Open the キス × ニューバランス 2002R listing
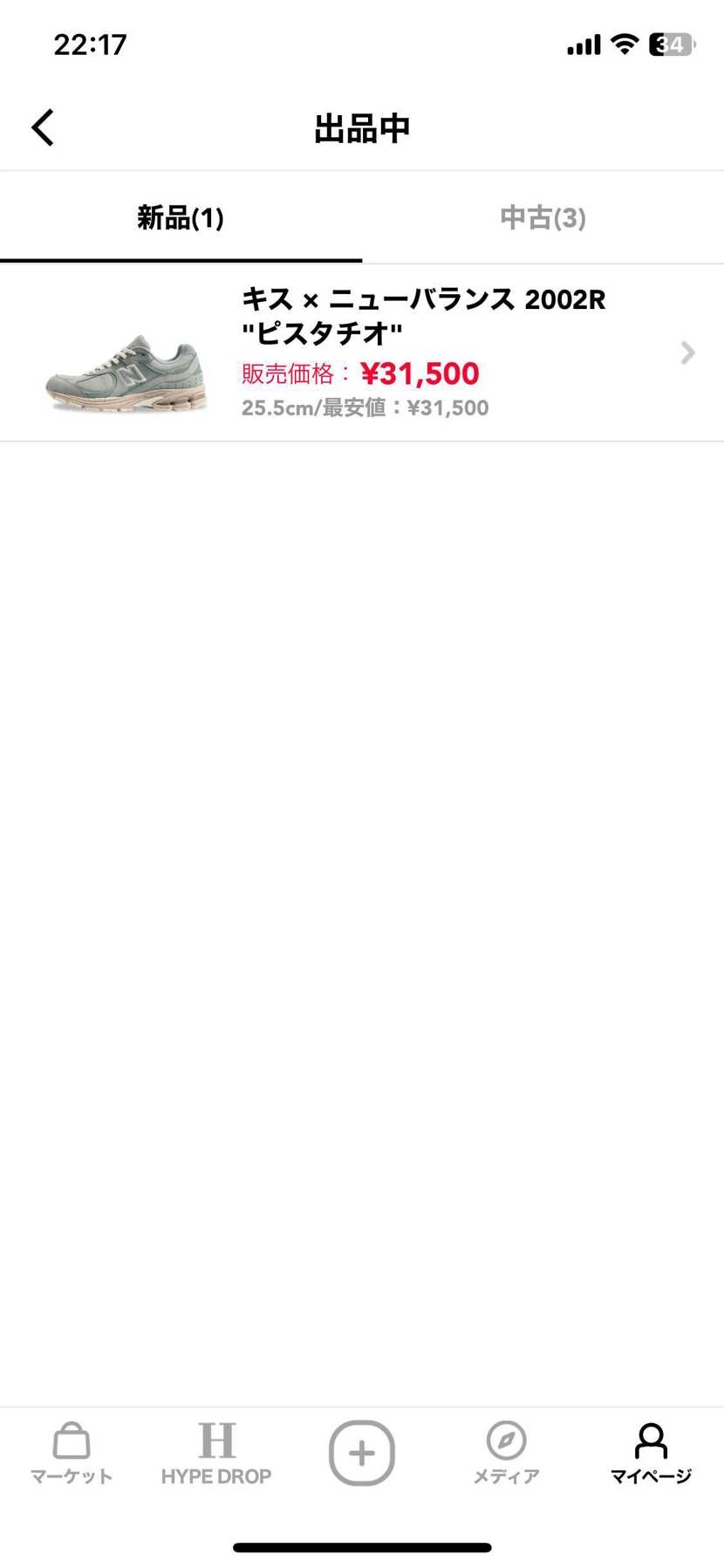The image size is (724, 1568). click(362, 353)
